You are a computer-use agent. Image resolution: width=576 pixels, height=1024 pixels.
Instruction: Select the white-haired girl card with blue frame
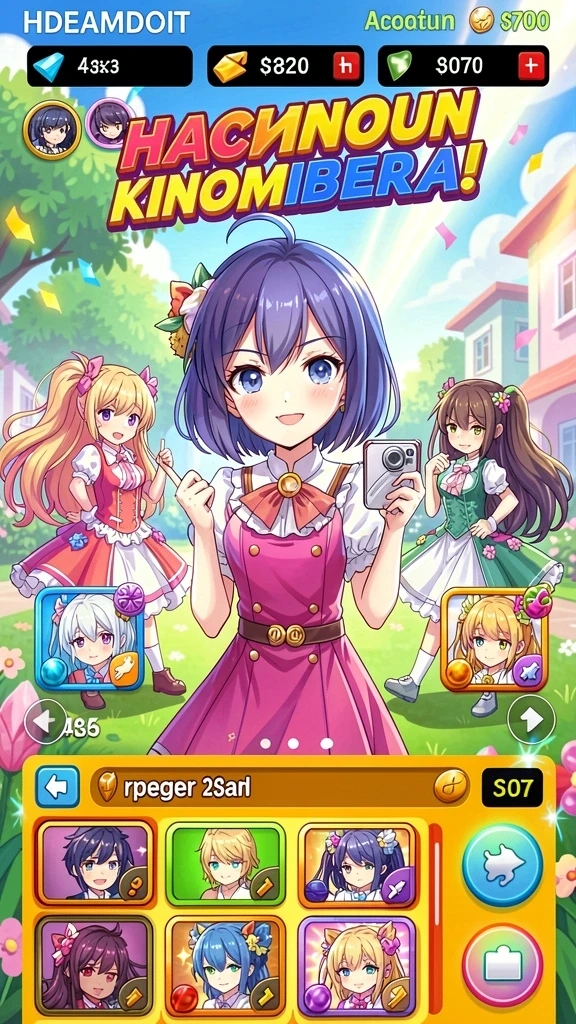click(x=89, y=638)
